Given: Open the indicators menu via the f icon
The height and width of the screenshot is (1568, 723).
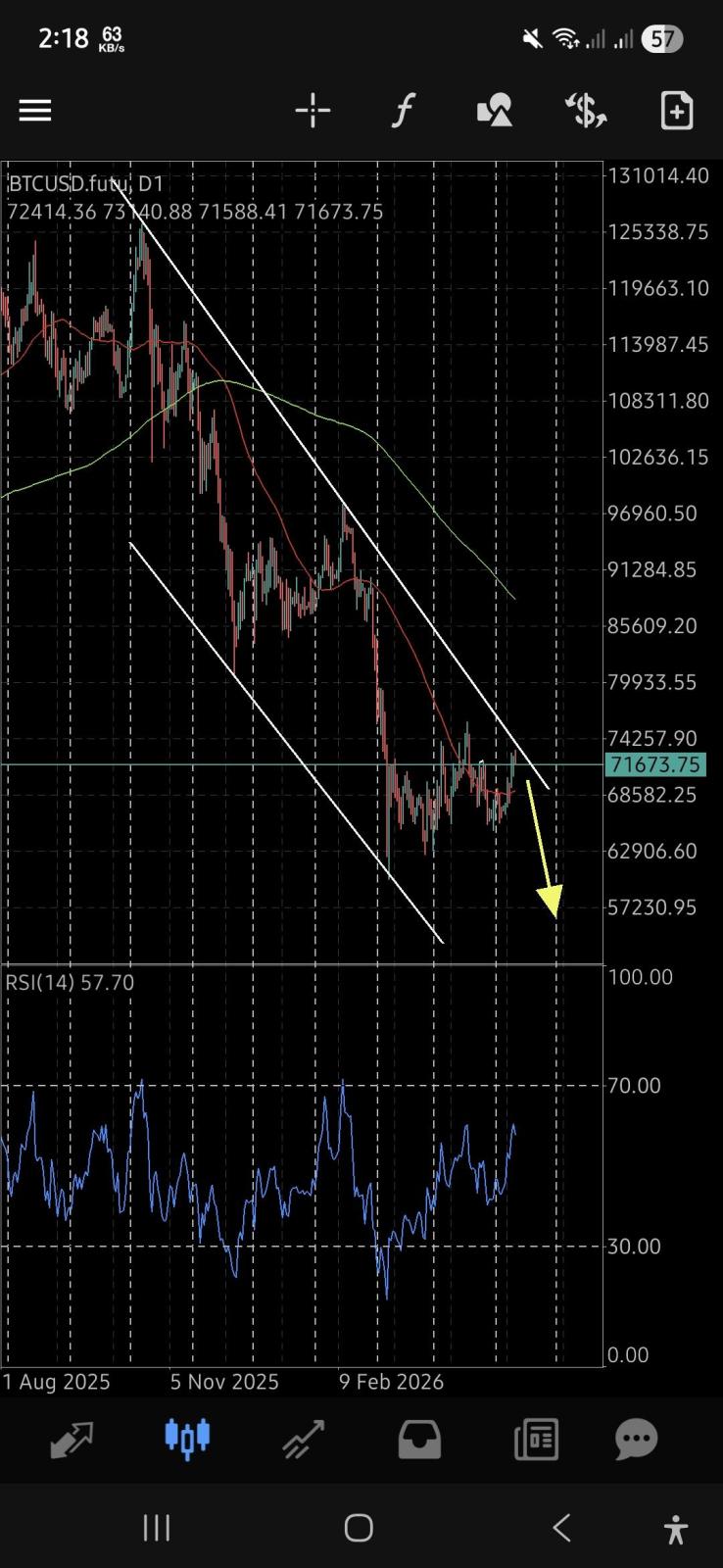Looking at the screenshot, I should coord(403,111).
